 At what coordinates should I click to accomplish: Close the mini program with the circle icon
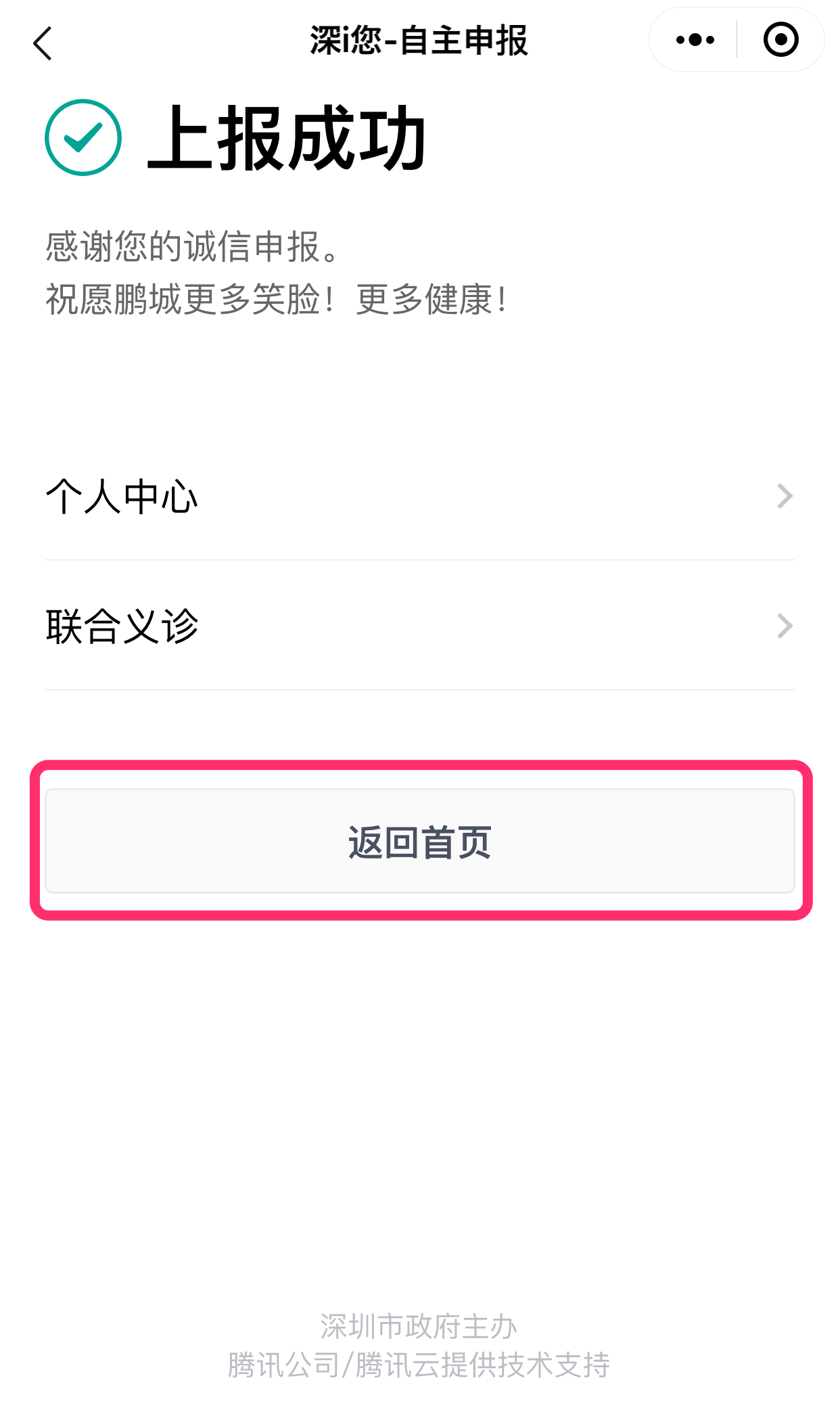780,39
